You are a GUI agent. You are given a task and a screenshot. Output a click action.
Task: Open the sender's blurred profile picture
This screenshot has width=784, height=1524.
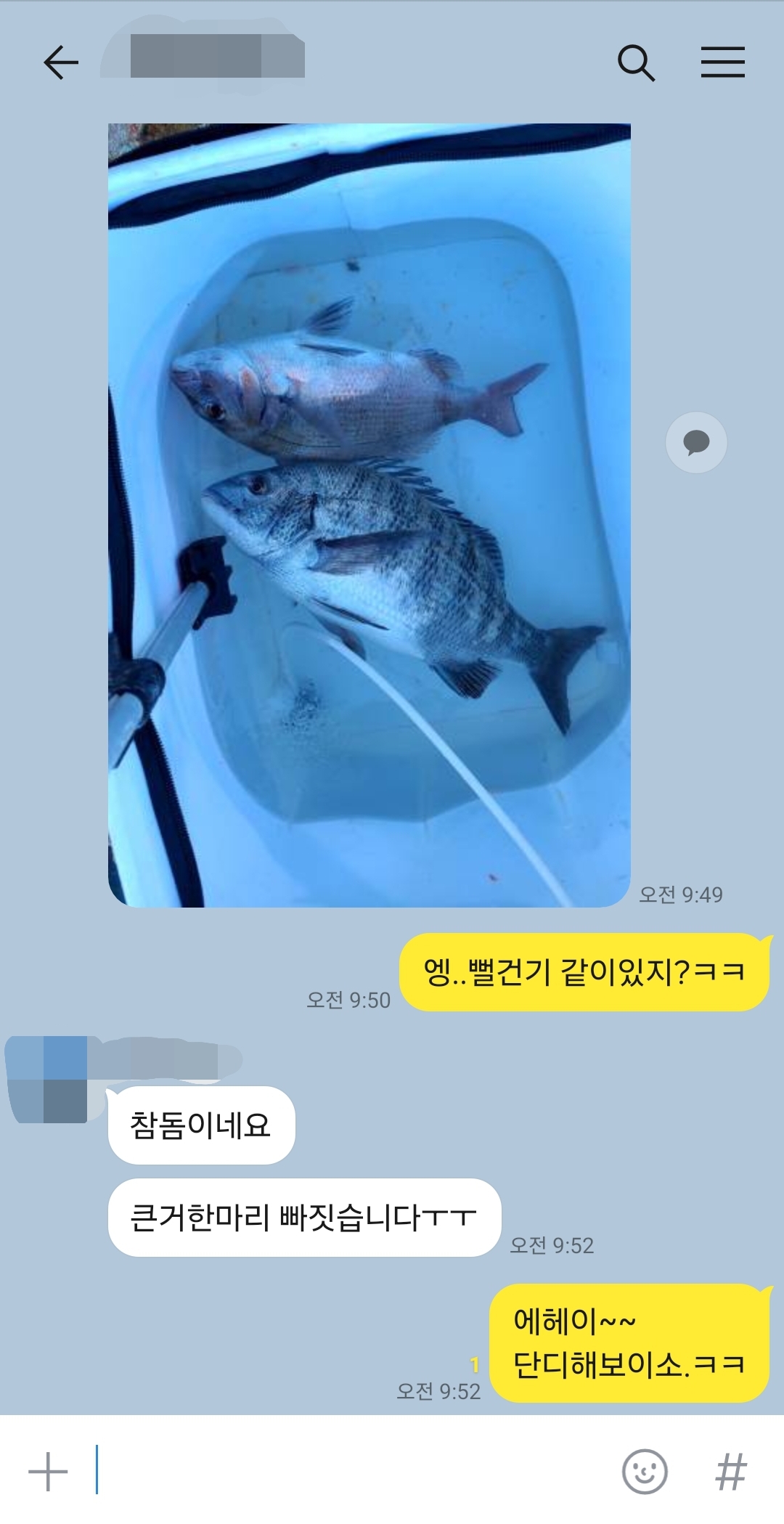pyautogui.click(x=48, y=1080)
